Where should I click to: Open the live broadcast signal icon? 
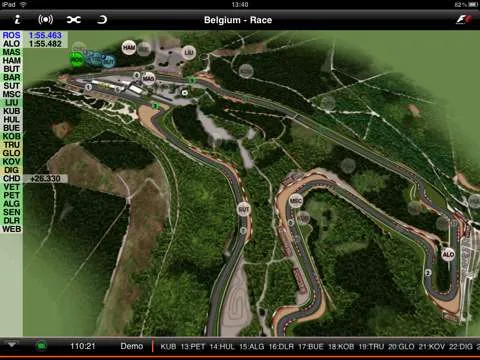45,20
